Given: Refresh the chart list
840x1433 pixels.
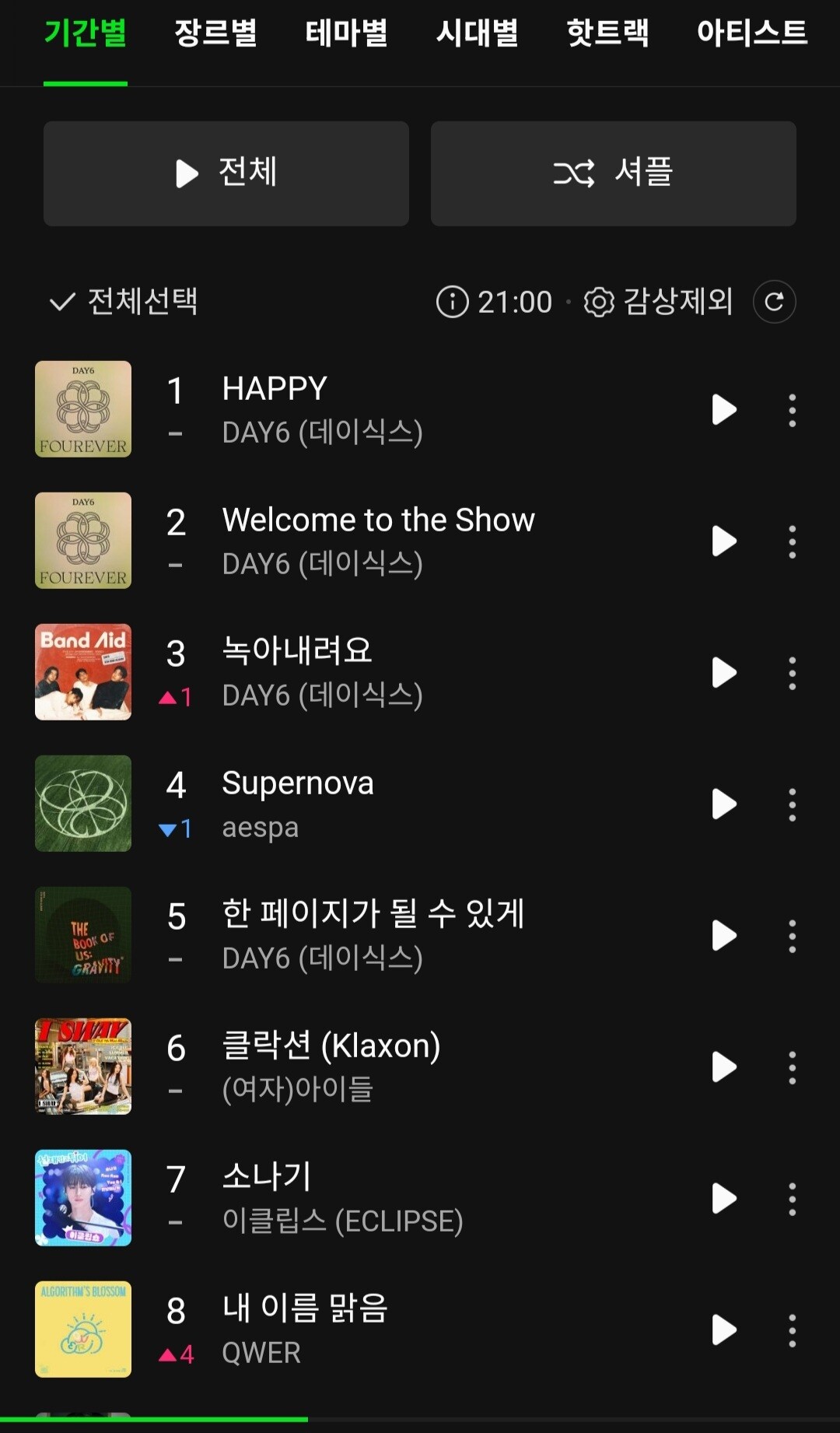Looking at the screenshot, I should coord(774,302).
